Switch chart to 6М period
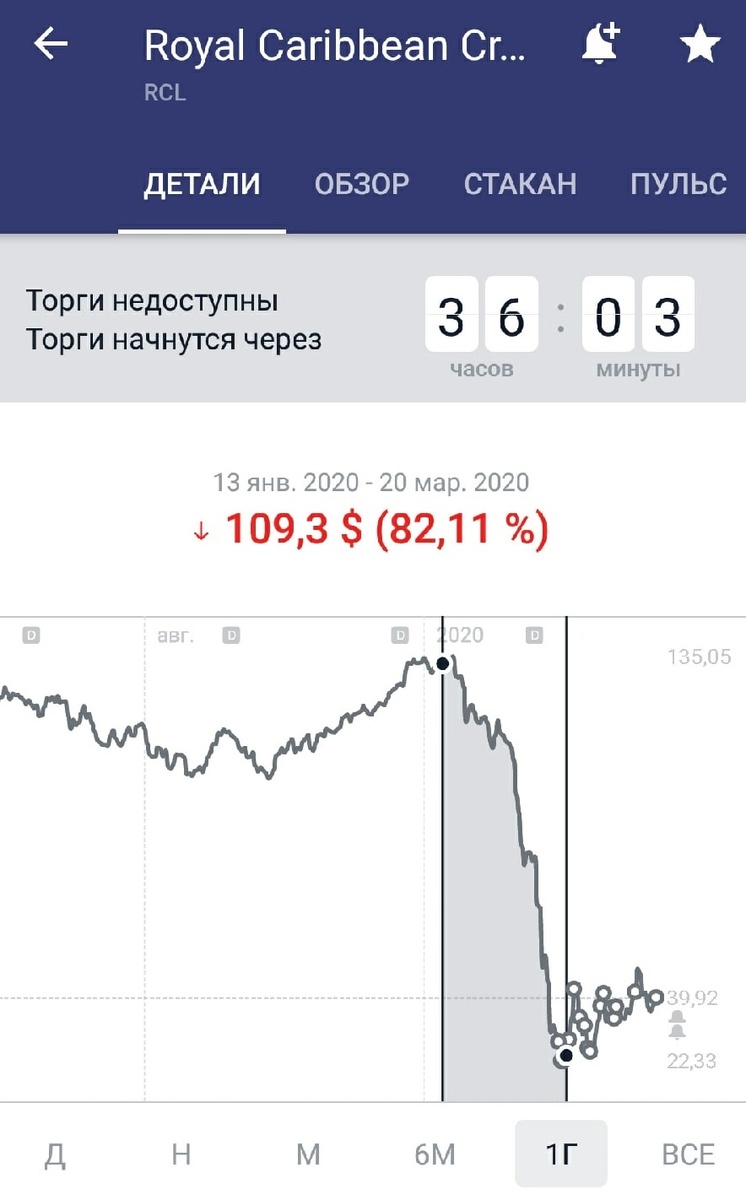 click(x=434, y=1153)
